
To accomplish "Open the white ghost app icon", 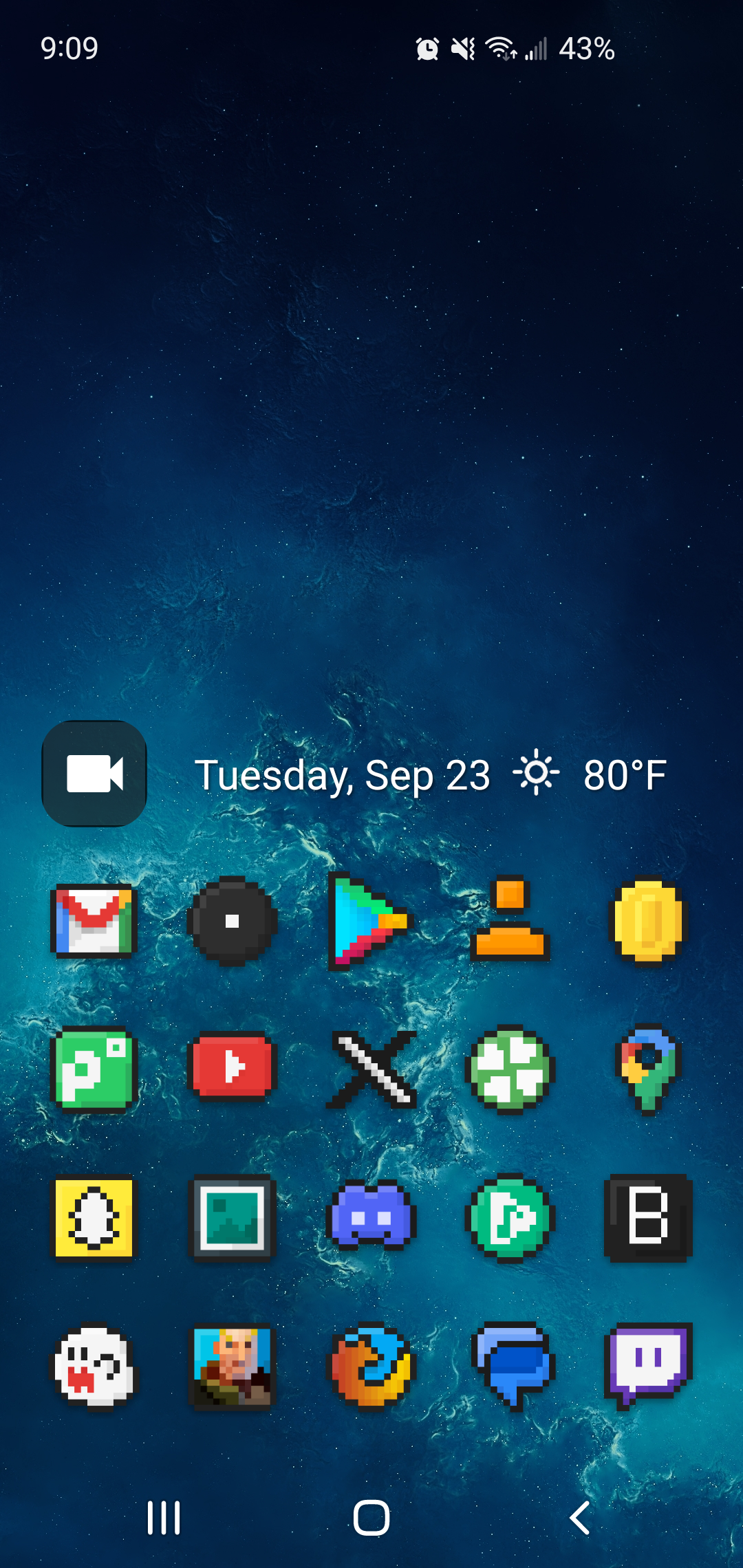I will 94,1366.
